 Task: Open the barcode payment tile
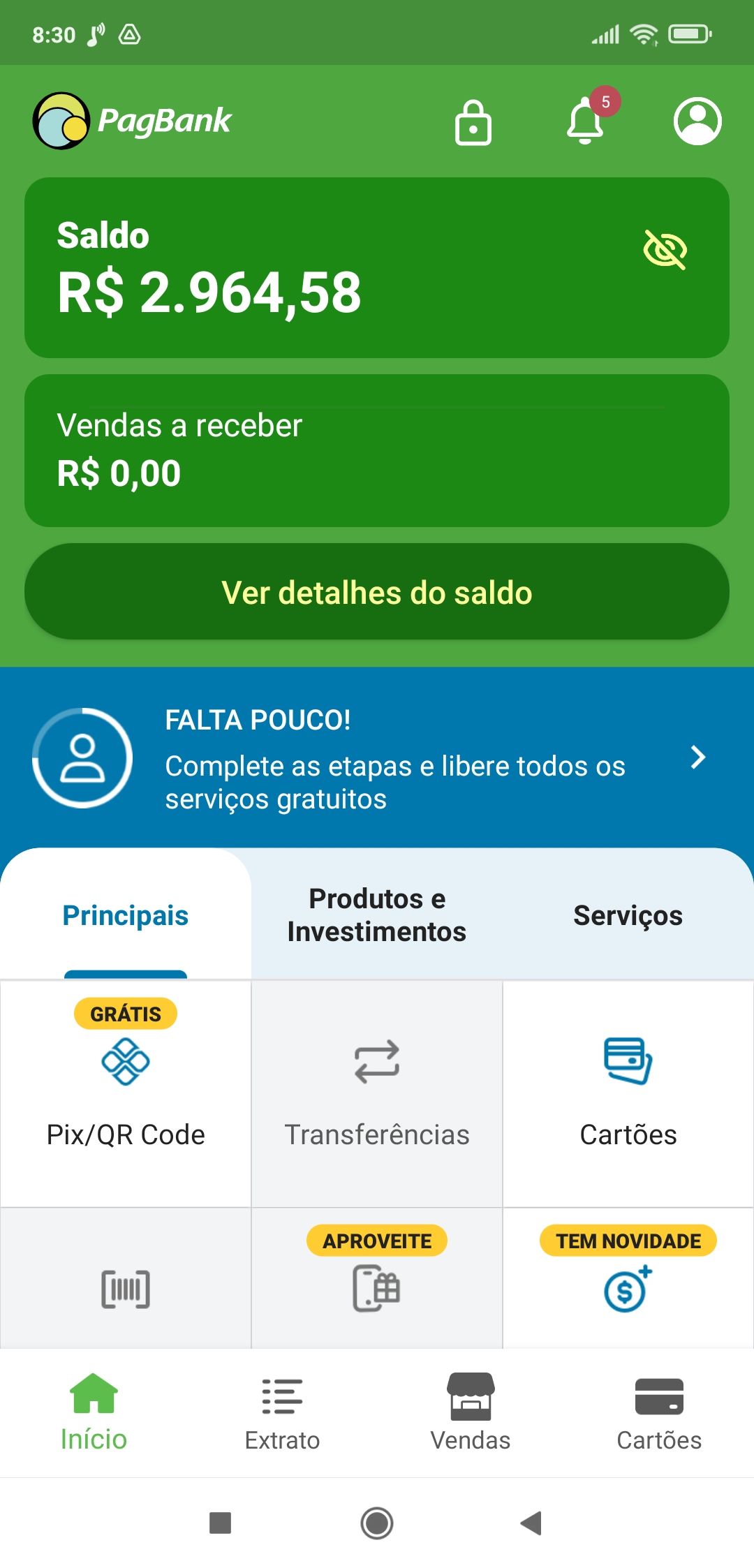tap(126, 1288)
